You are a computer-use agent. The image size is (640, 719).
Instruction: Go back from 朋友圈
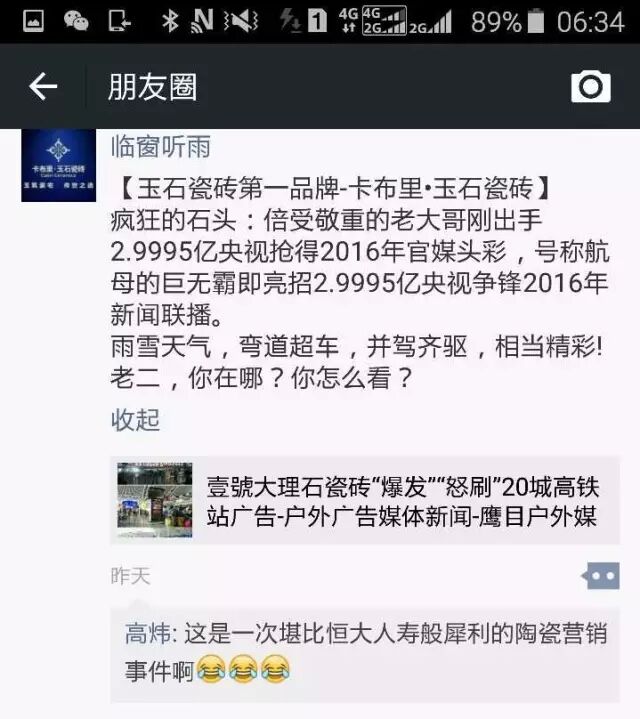pyautogui.click(x=43, y=87)
